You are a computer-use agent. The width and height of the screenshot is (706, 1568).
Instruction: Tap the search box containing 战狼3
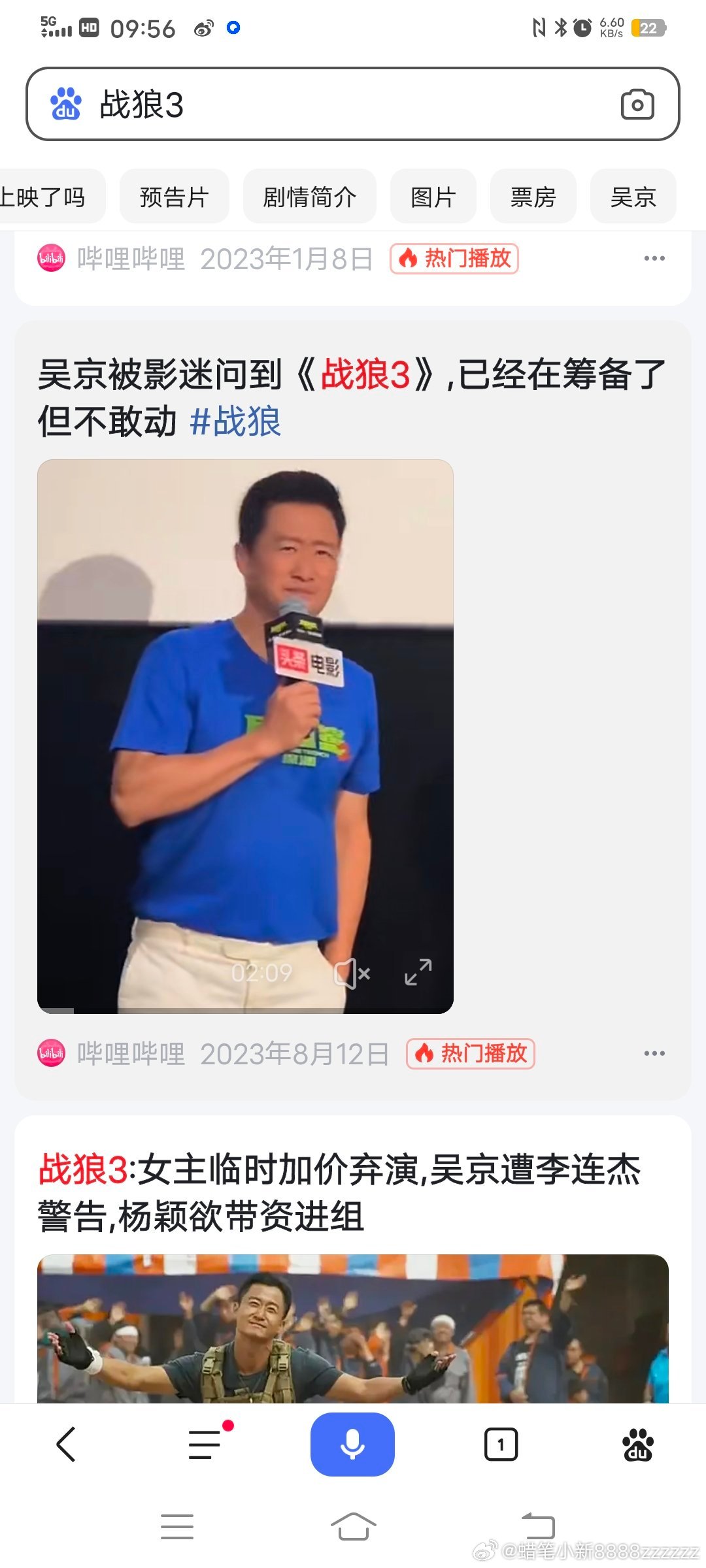pyautogui.click(x=353, y=104)
